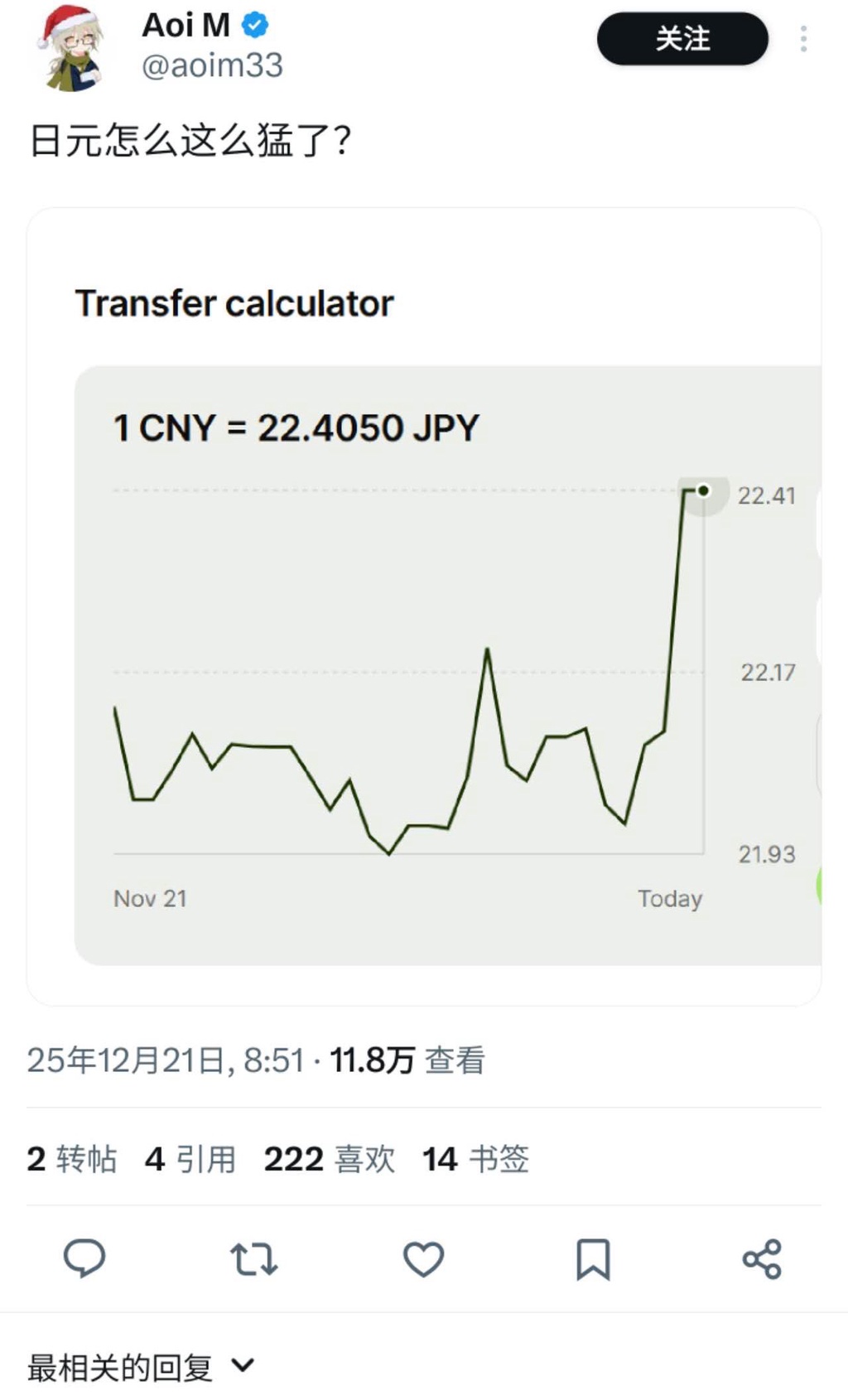
Task: View the 2 转帖 list
Action: click(72, 1158)
